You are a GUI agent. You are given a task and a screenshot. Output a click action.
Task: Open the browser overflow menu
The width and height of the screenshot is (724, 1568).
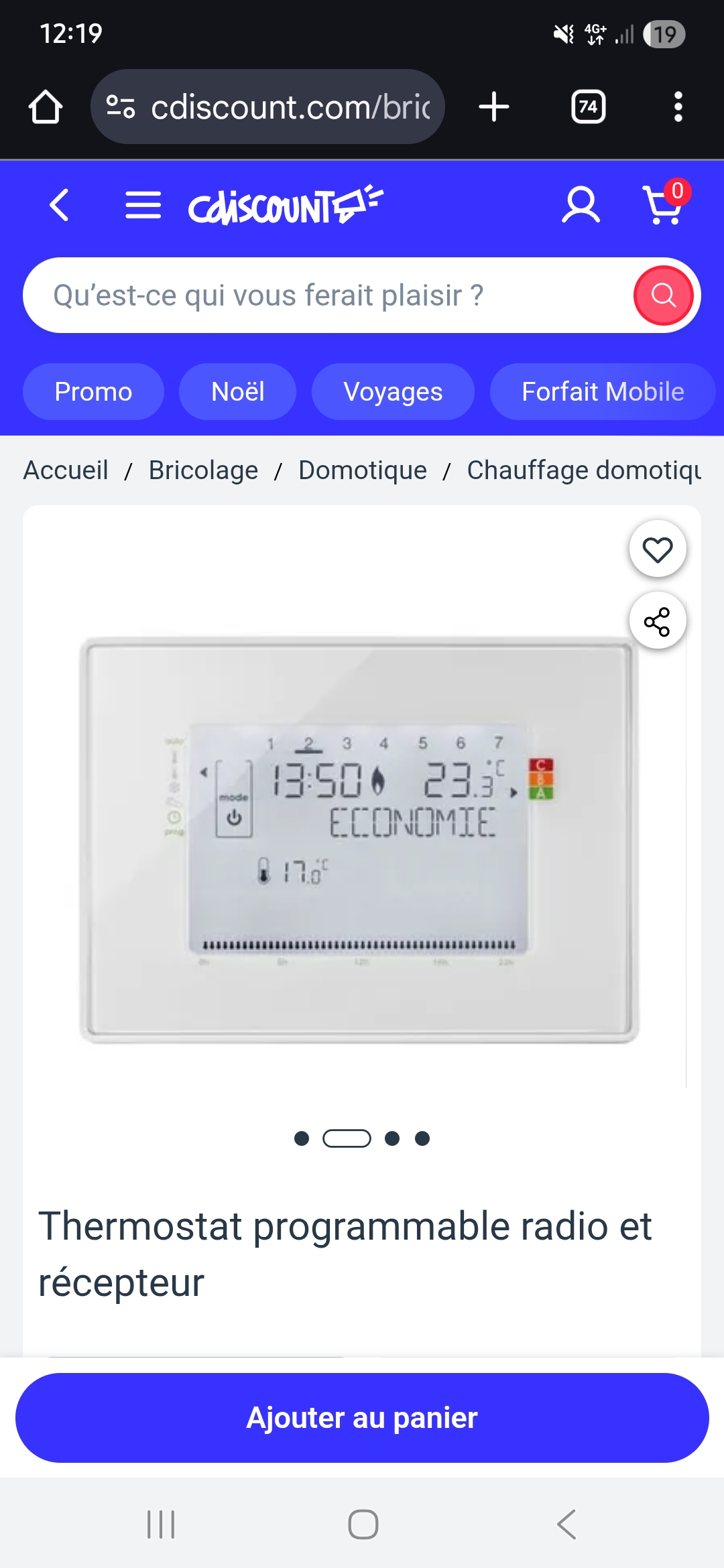click(678, 107)
